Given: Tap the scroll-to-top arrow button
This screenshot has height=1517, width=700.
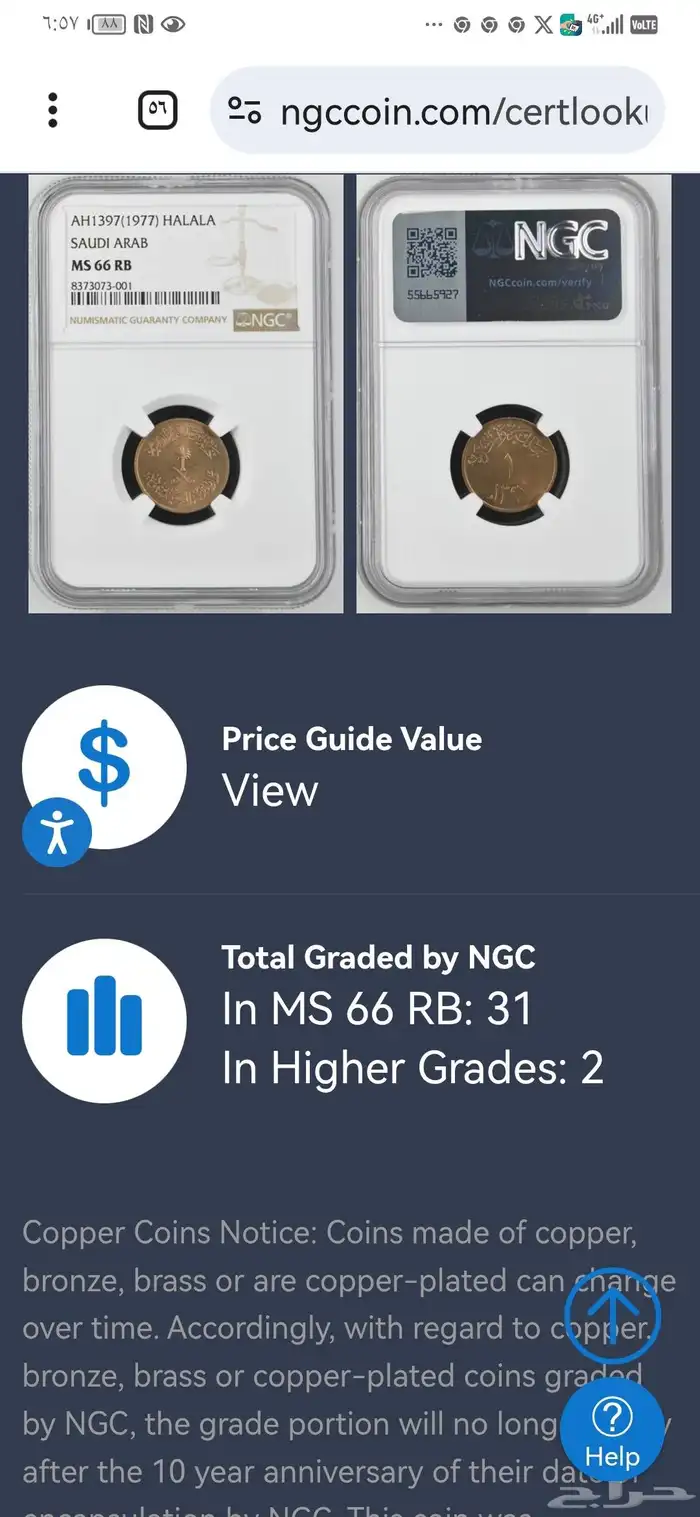Looking at the screenshot, I should click(x=612, y=1315).
